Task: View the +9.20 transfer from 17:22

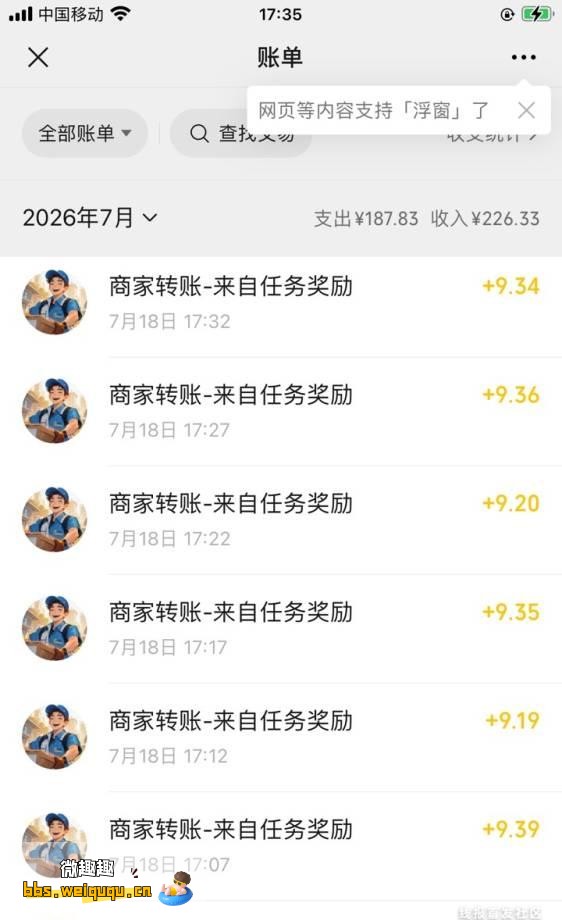Action: click(x=281, y=520)
